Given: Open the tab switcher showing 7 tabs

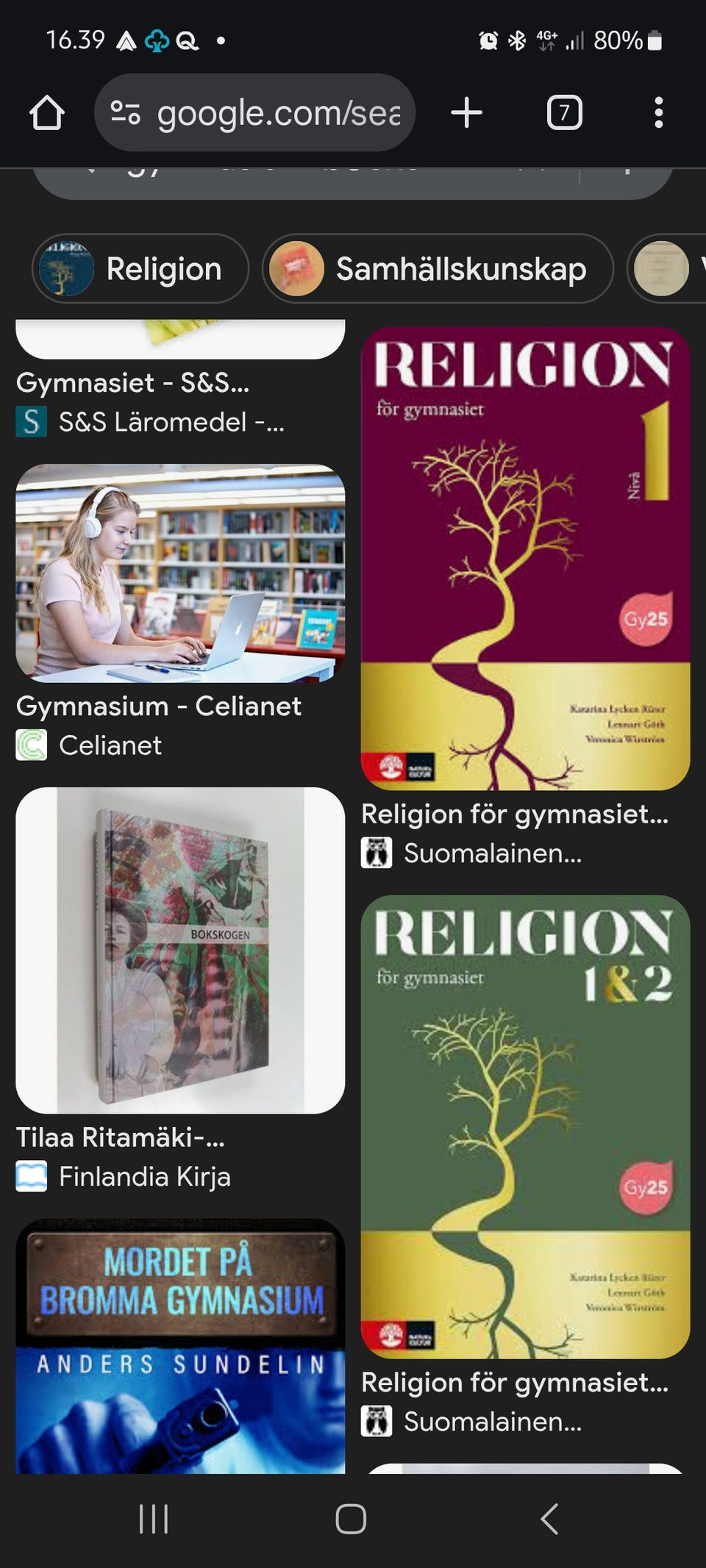Looking at the screenshot, I should tap(564, 113).
